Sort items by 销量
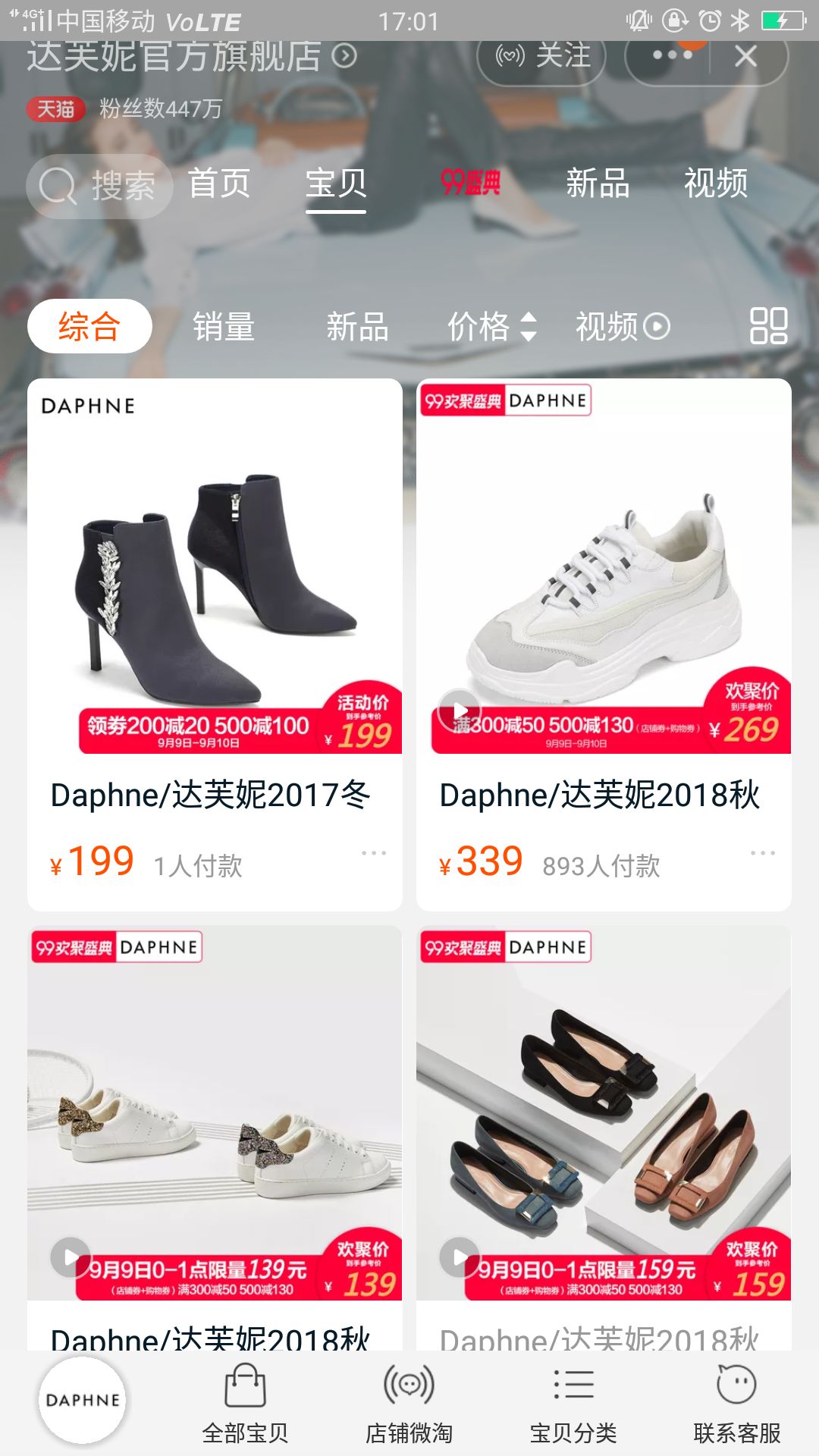 point(224,327)
